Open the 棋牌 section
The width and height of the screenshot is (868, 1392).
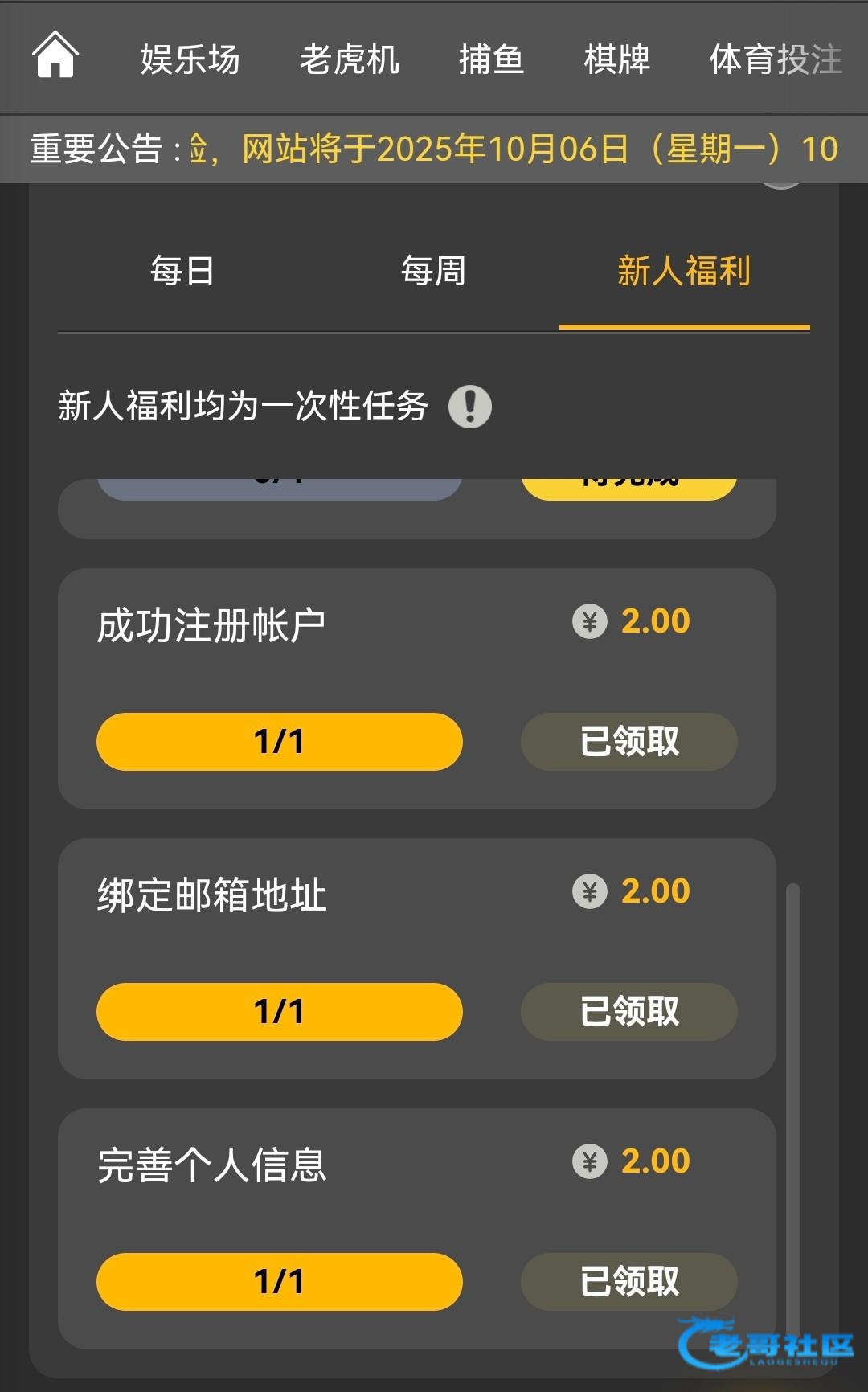pyautogui.click(x=616, y=59)
